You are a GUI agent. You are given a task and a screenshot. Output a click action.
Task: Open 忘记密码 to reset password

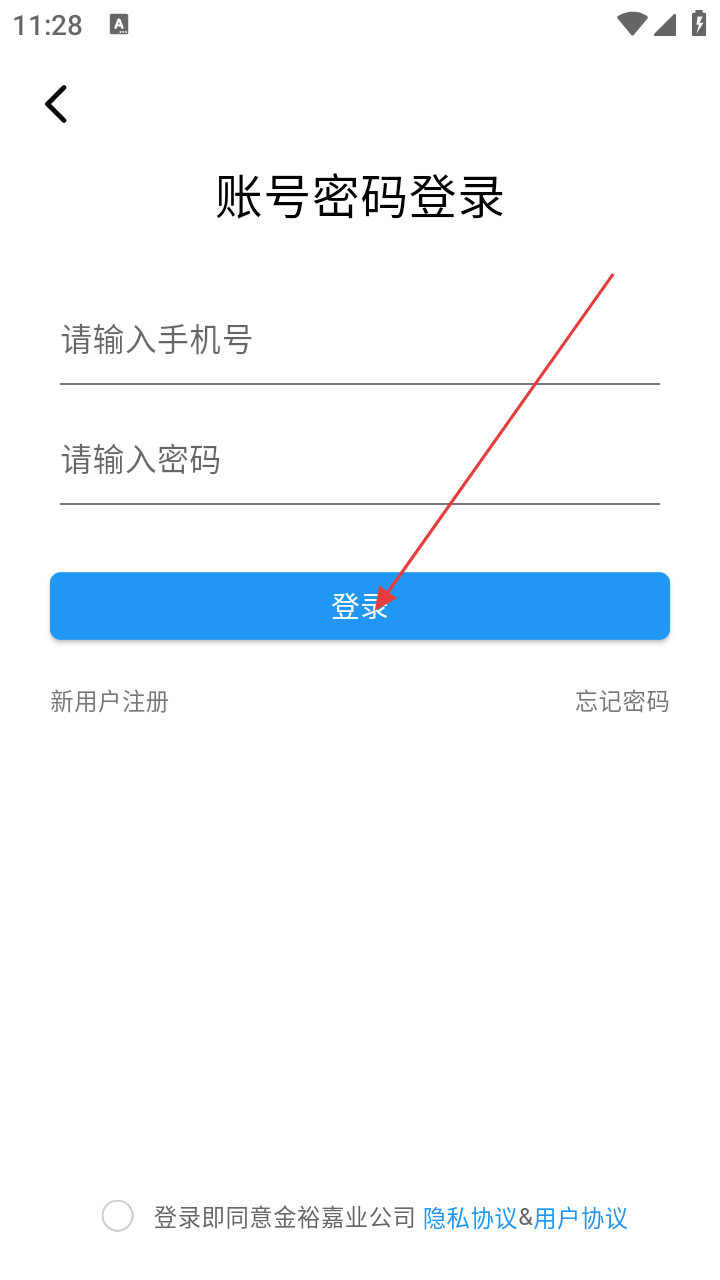[x=622, y=702]
